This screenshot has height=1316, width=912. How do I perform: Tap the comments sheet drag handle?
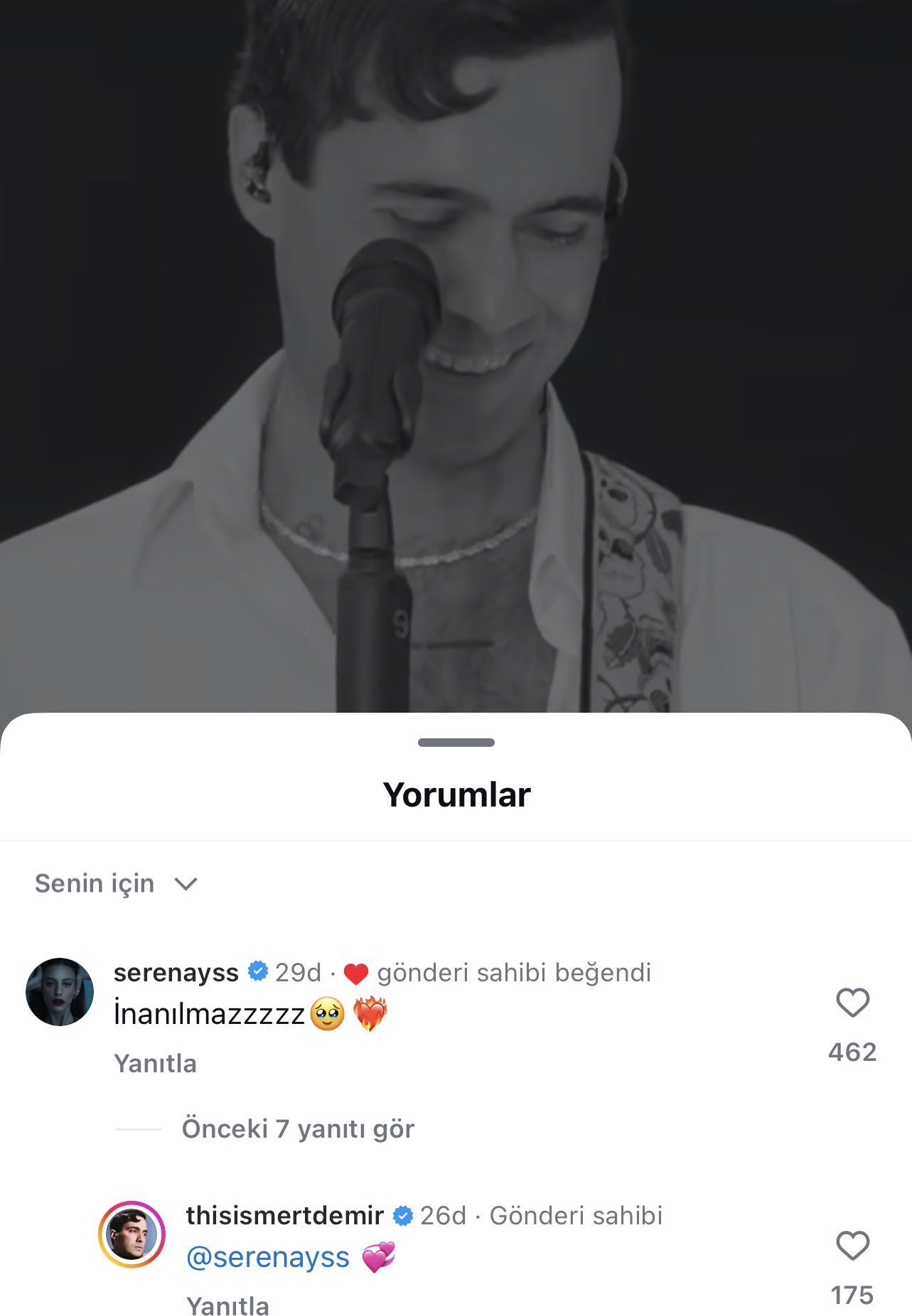click(456, 743)
